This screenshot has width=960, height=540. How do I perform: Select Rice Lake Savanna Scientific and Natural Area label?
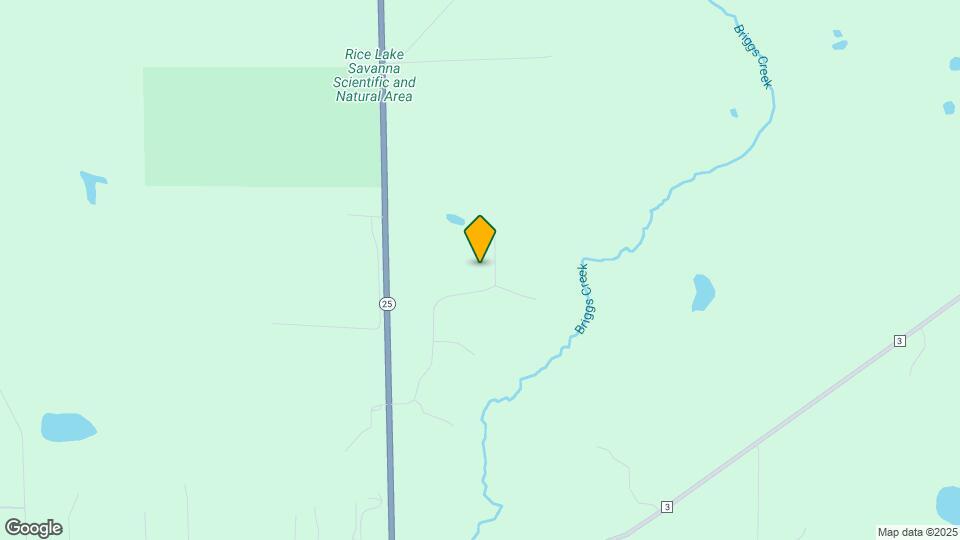point(373,76)
